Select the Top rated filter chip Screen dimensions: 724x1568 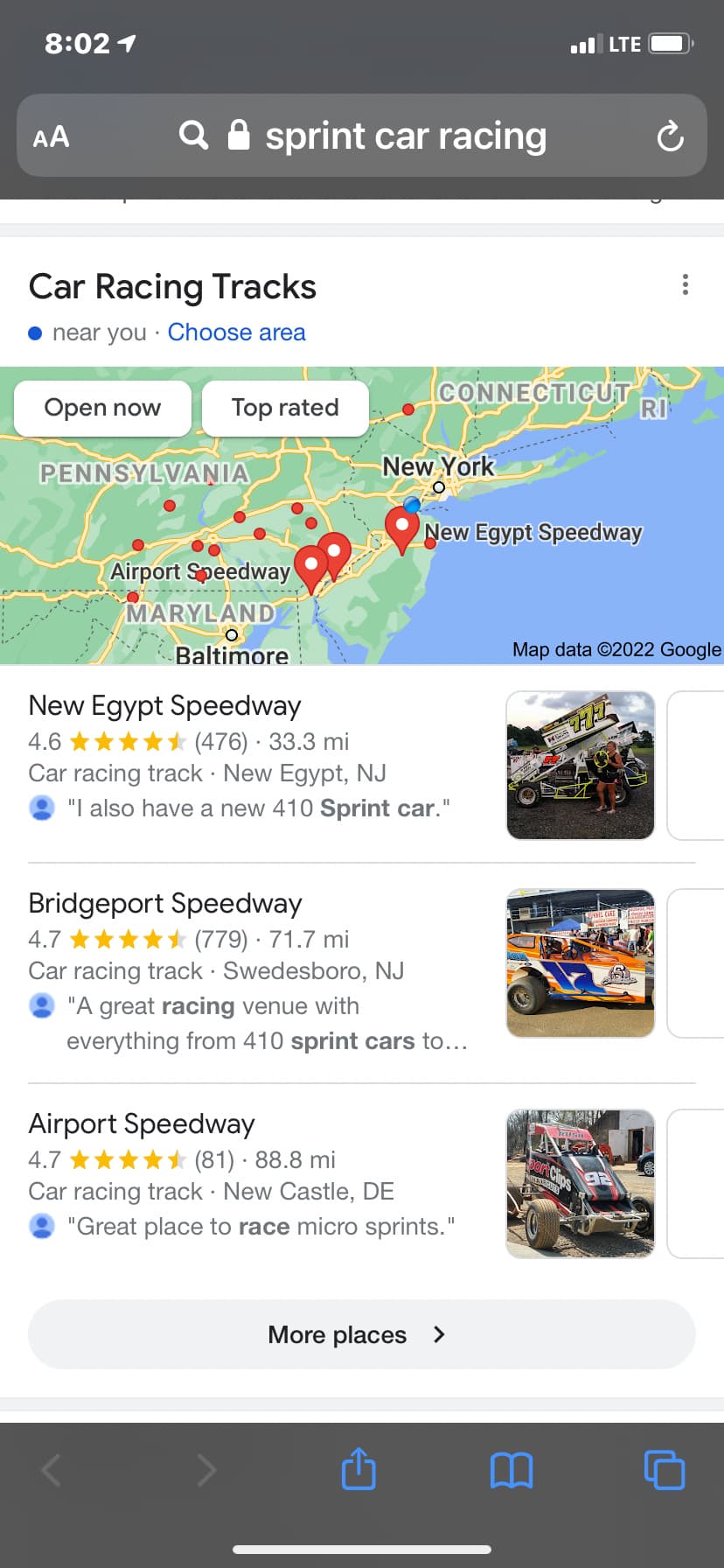click(x=285, y=408)
